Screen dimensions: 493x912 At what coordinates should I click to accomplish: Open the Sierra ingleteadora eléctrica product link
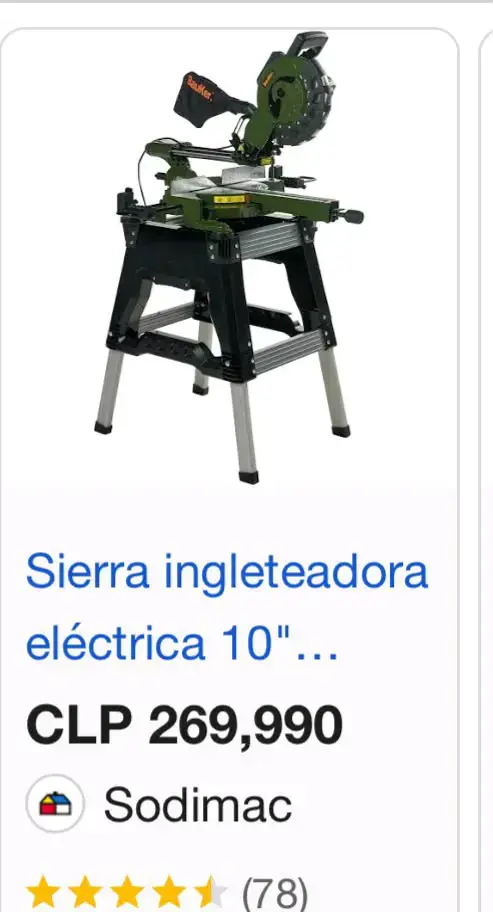(x=227, y=608)
